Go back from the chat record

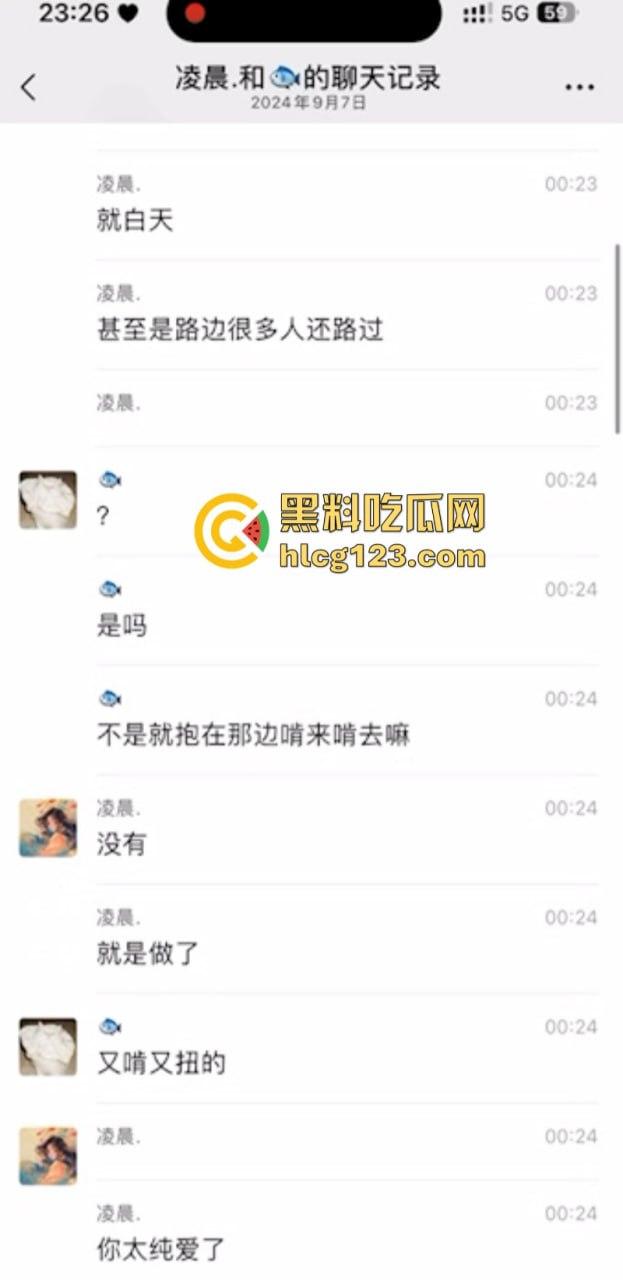[x=28, y=87]
